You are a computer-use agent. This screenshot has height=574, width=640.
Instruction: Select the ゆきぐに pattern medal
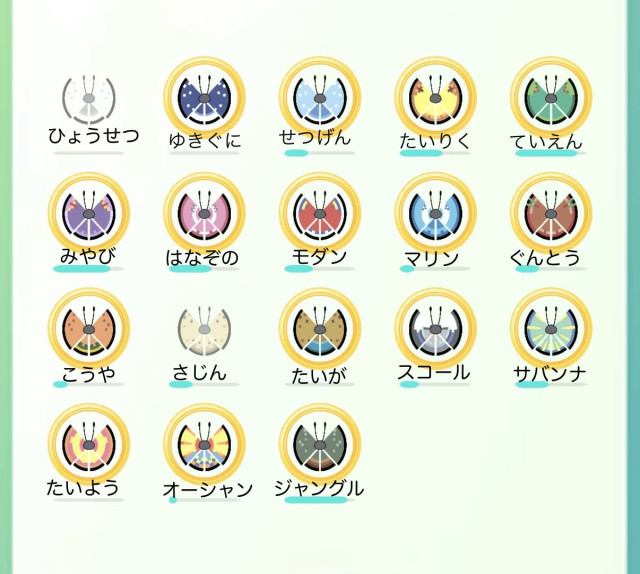[204, 98]
